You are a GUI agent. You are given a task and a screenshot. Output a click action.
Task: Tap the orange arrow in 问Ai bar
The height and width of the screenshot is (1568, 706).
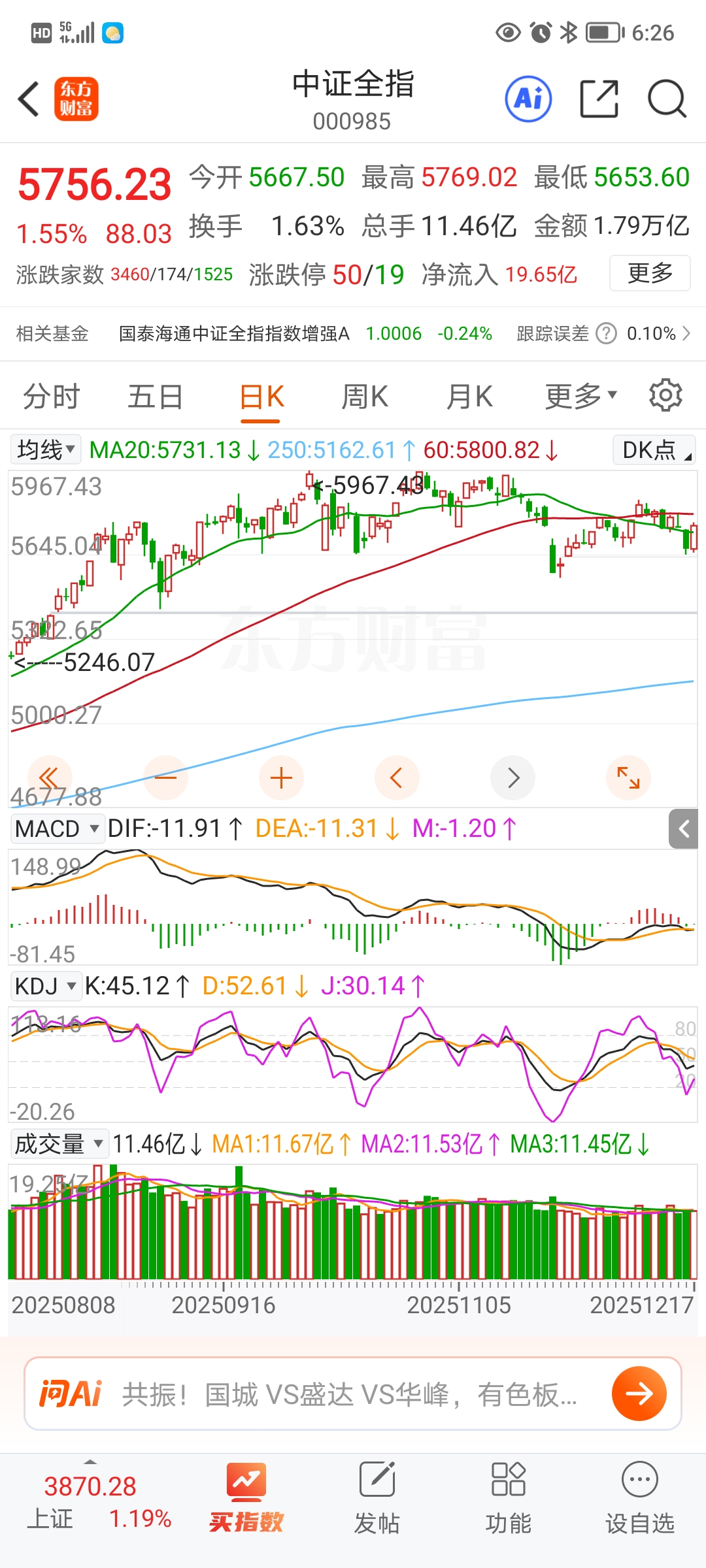[639, 1394]
